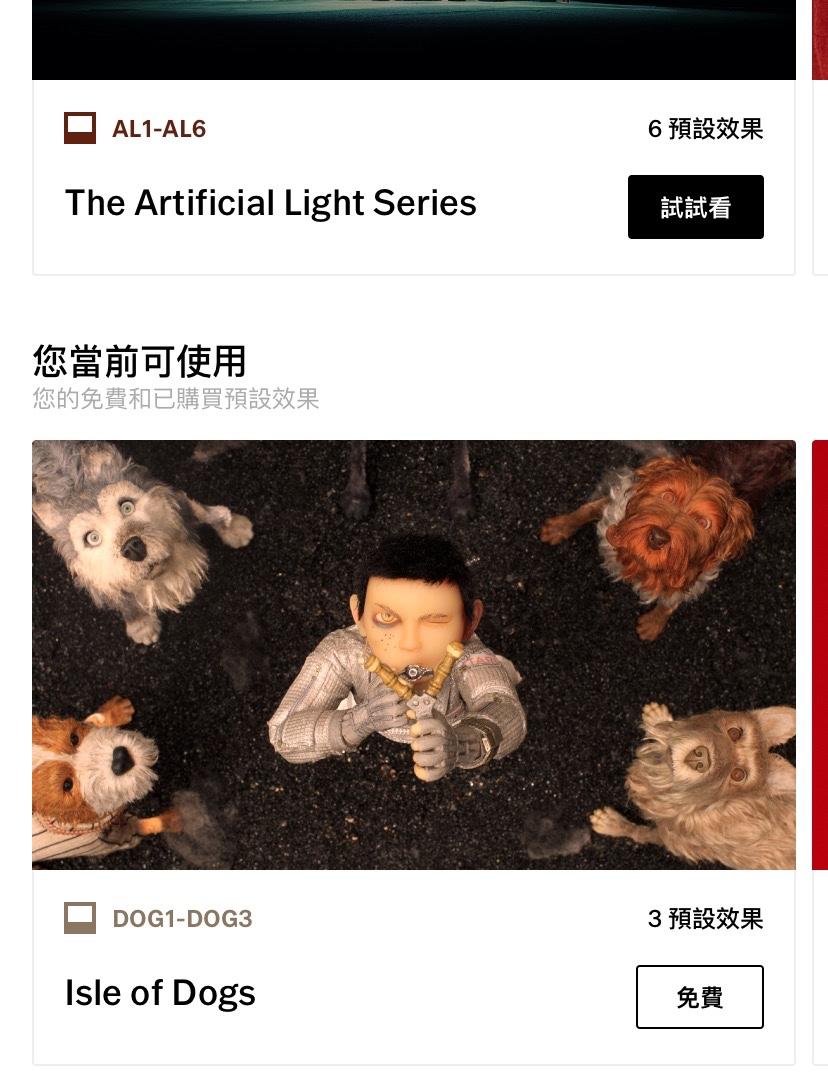828x1076 pixels.
Task: Open the Isle of Dogs preset card
Action: tap(413, 655)
